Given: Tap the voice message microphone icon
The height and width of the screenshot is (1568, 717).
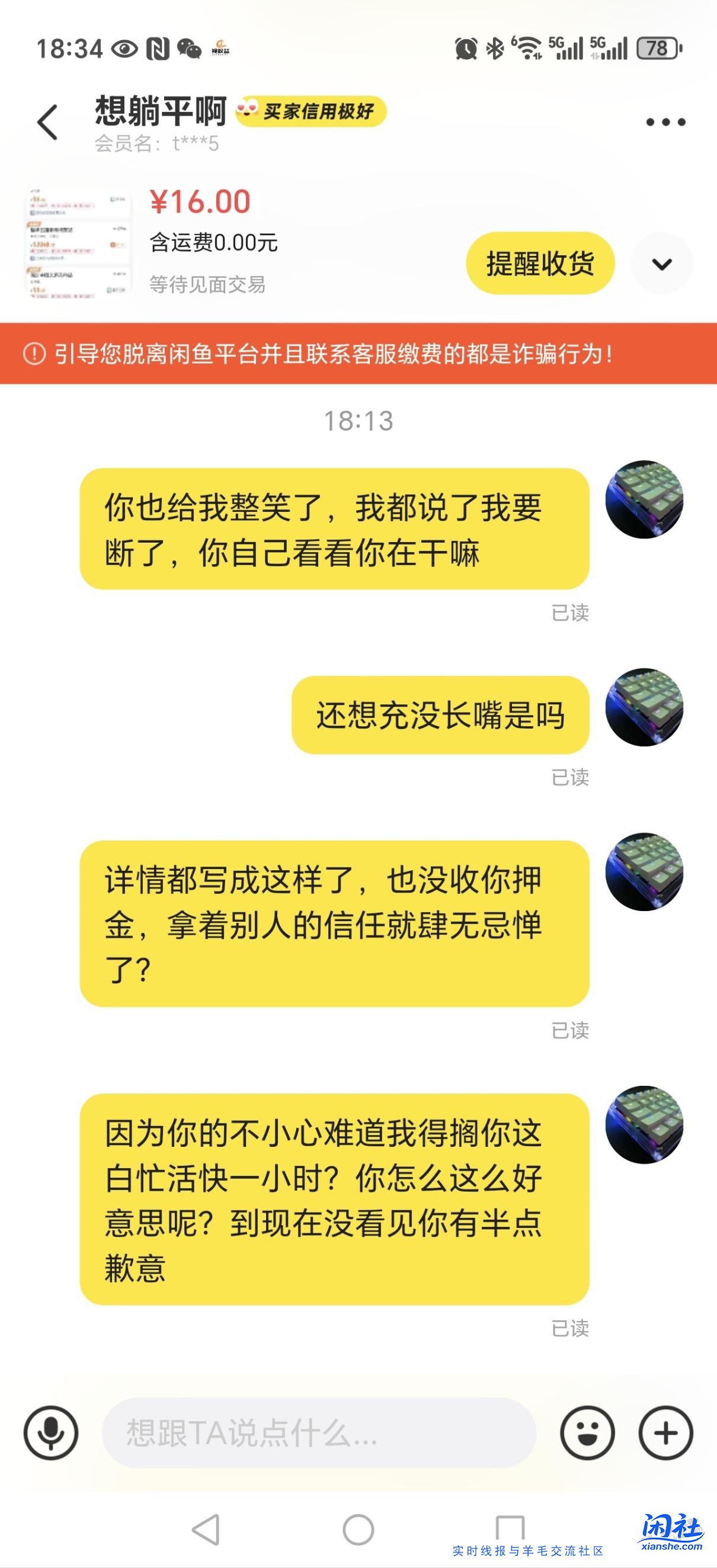Looking at the screenshot, I should click(x=52, y=1433).
